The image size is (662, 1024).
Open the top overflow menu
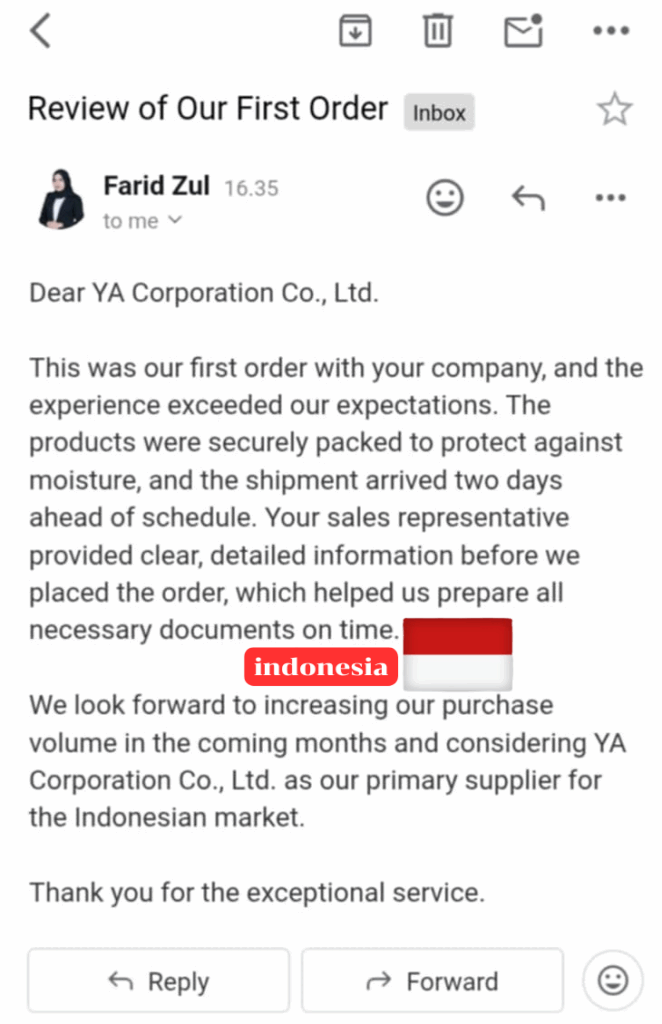[x=610, y=31]
